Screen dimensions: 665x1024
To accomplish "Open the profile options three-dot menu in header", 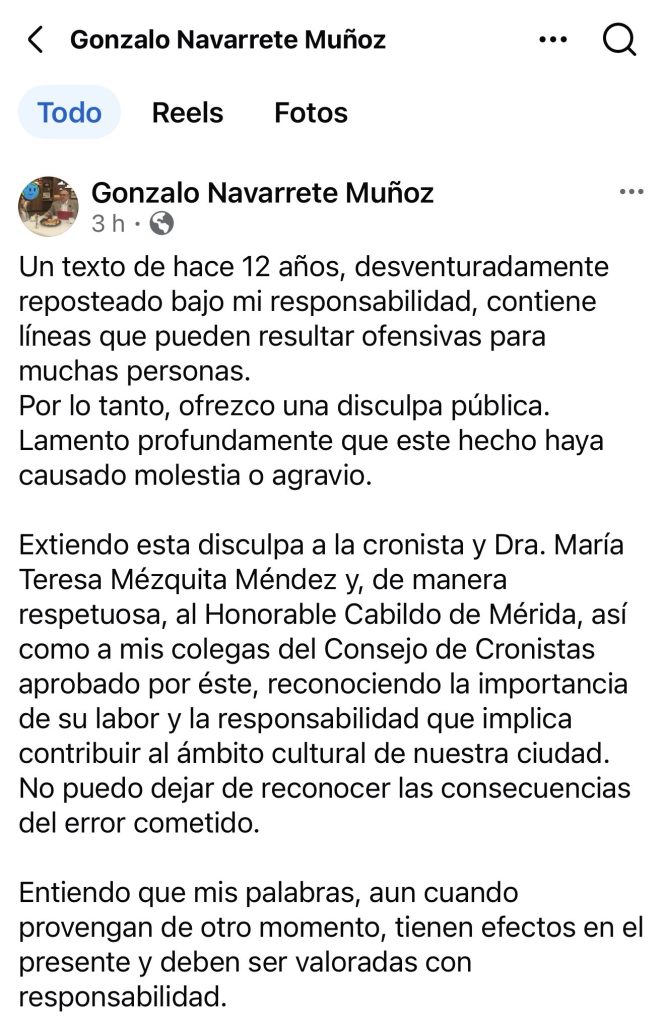I will coord(553,40).
